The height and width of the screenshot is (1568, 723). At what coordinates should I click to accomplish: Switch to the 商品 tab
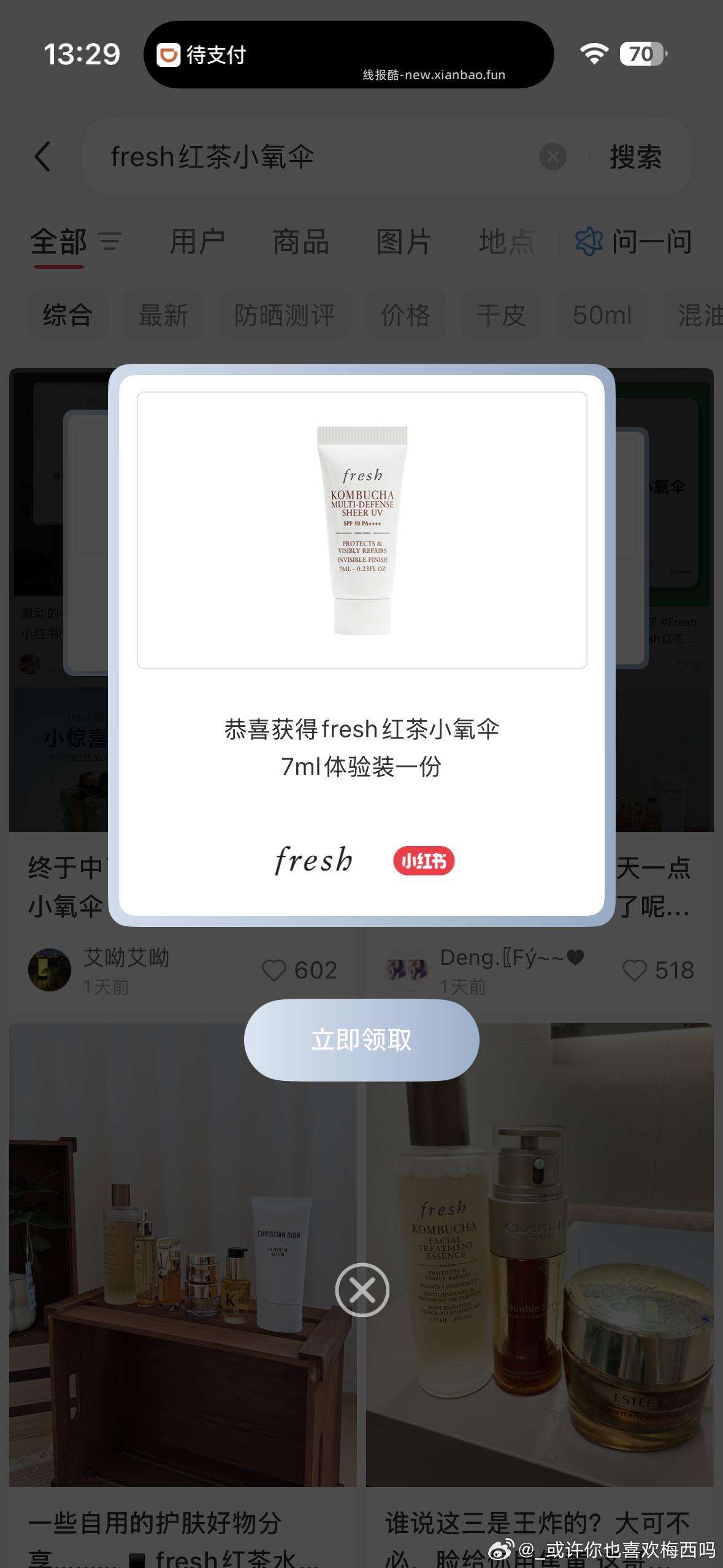pos(301,242)
